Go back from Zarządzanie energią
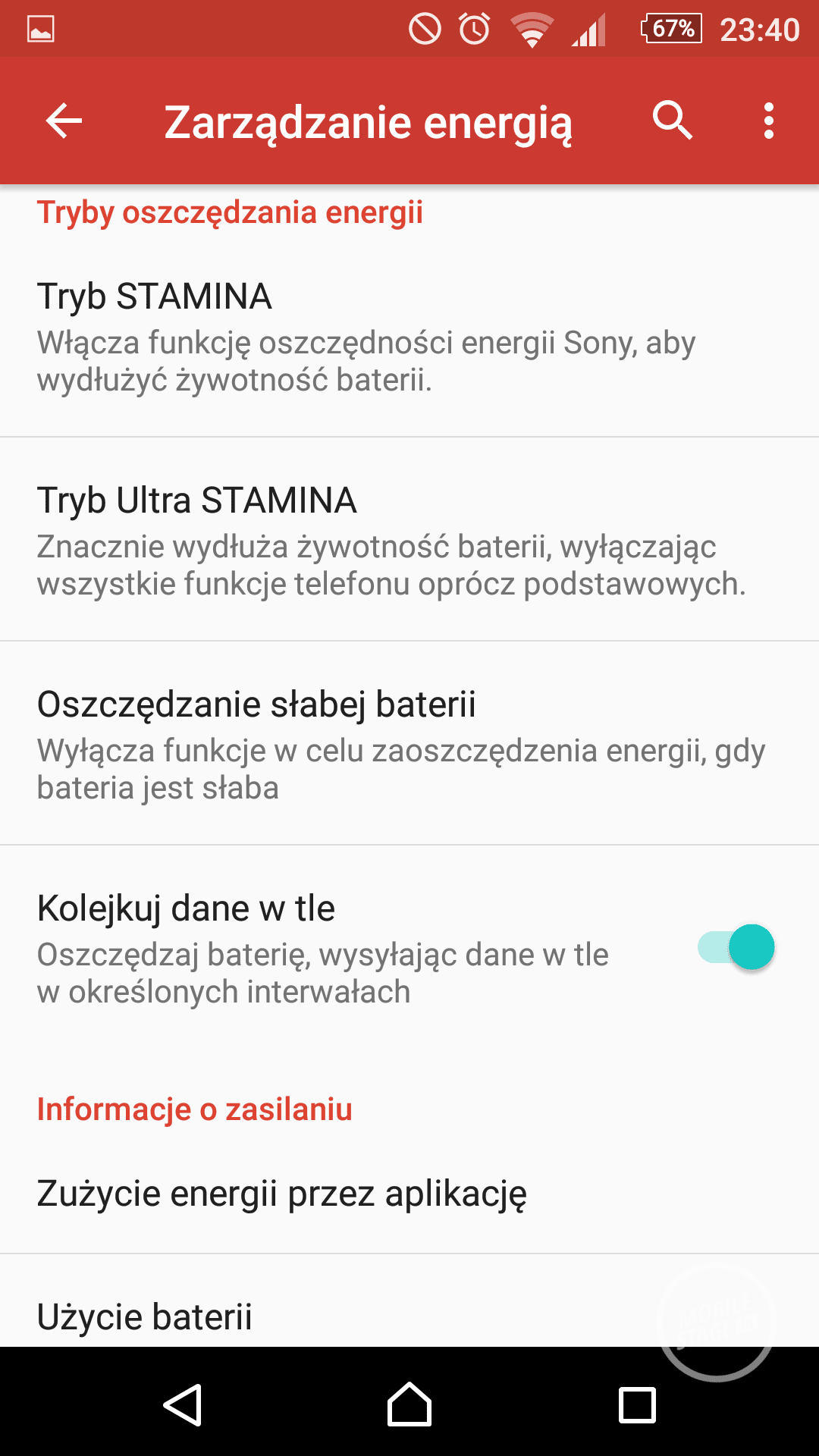This screenshot has width=819, height=1456. (x=64, y=121)
